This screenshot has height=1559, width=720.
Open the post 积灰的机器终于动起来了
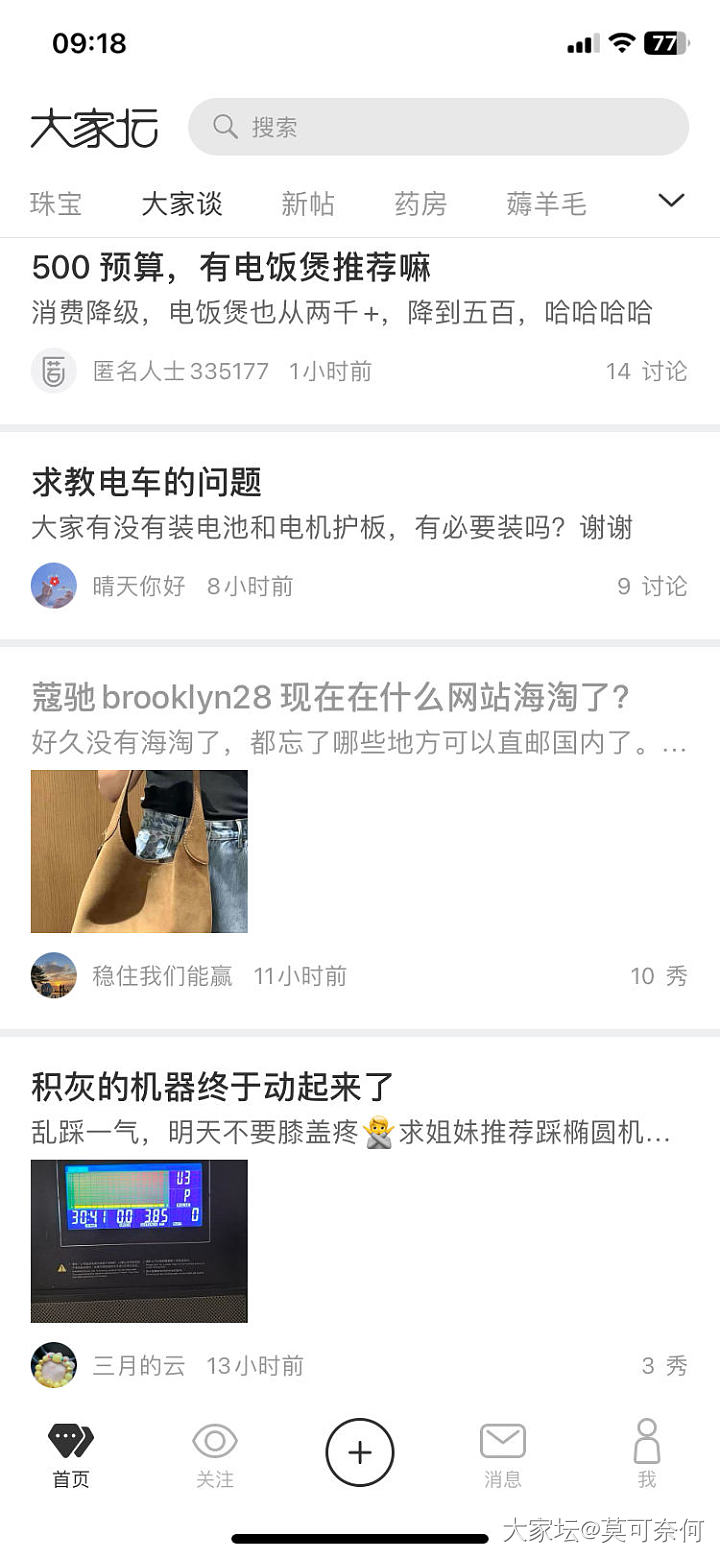tap(213, 1086)
